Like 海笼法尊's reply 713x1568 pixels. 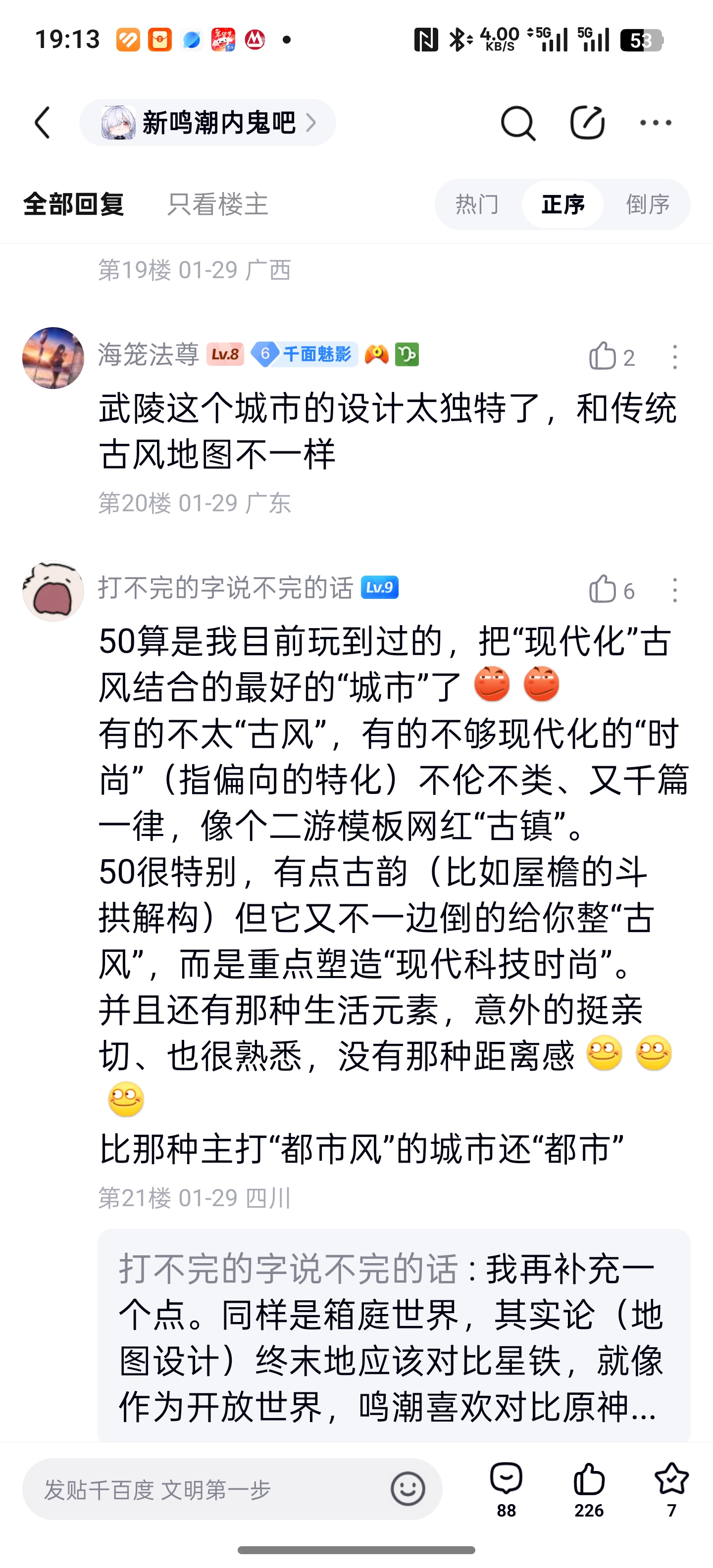tap(603, 356)
